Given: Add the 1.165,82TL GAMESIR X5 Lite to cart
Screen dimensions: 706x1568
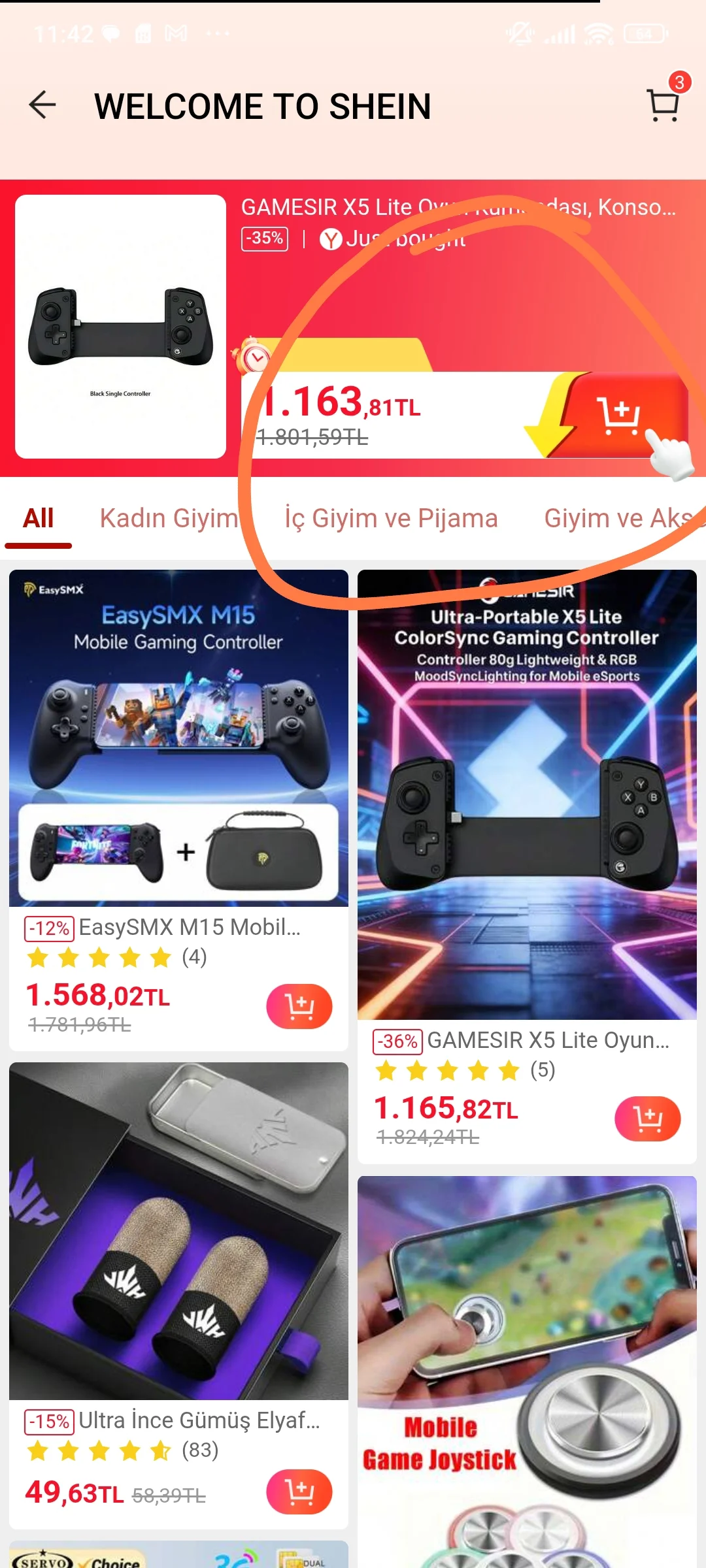Looking at the screenshot, I should coord(647,1119).
